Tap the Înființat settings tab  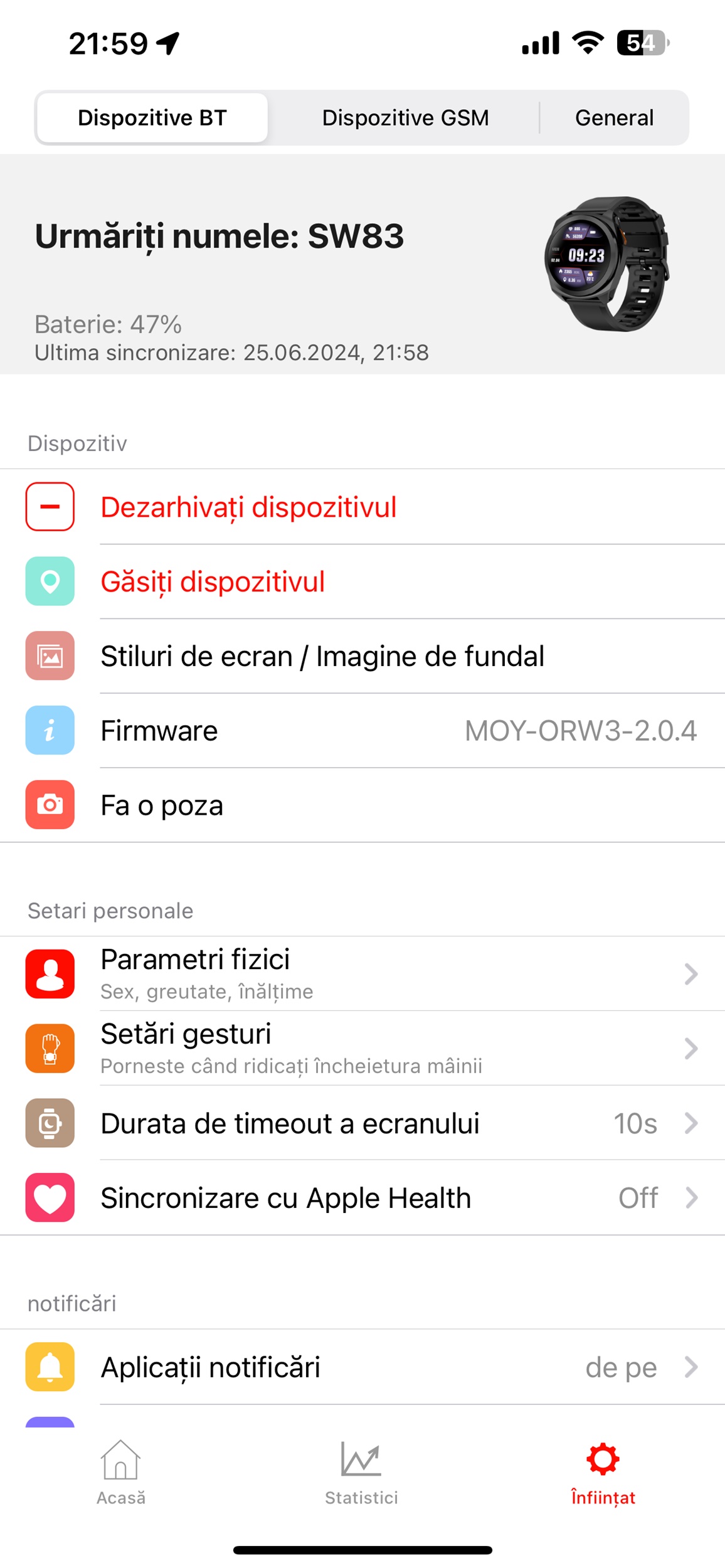click(603, 1473)
